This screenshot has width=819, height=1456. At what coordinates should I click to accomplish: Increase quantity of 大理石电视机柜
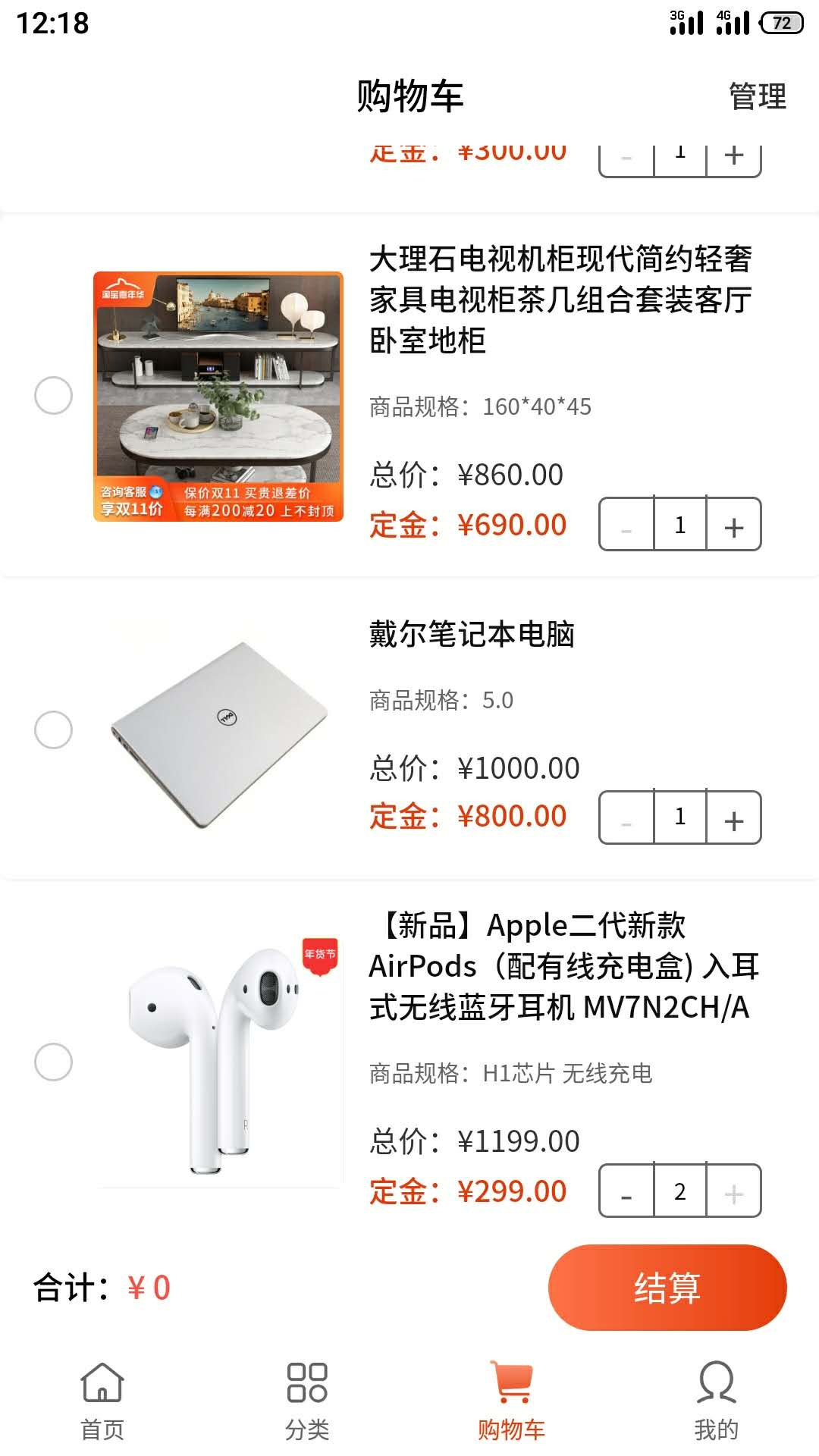733,525
